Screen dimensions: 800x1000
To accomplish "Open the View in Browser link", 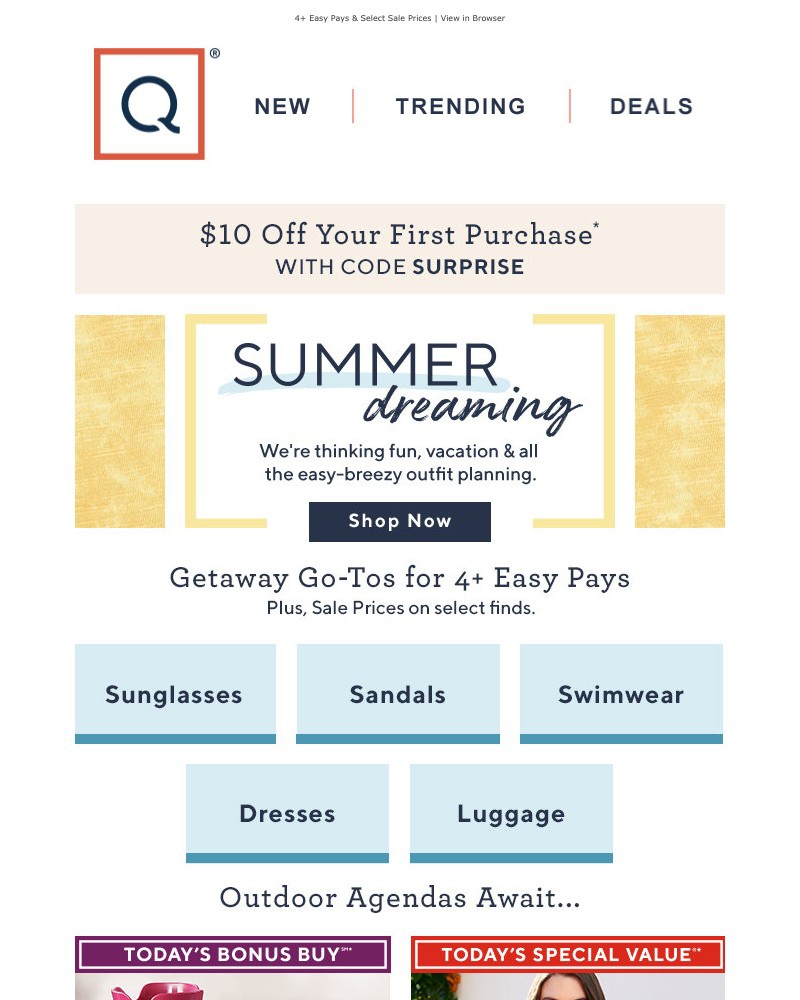I will pyautogui.click(x=472, y=18).
